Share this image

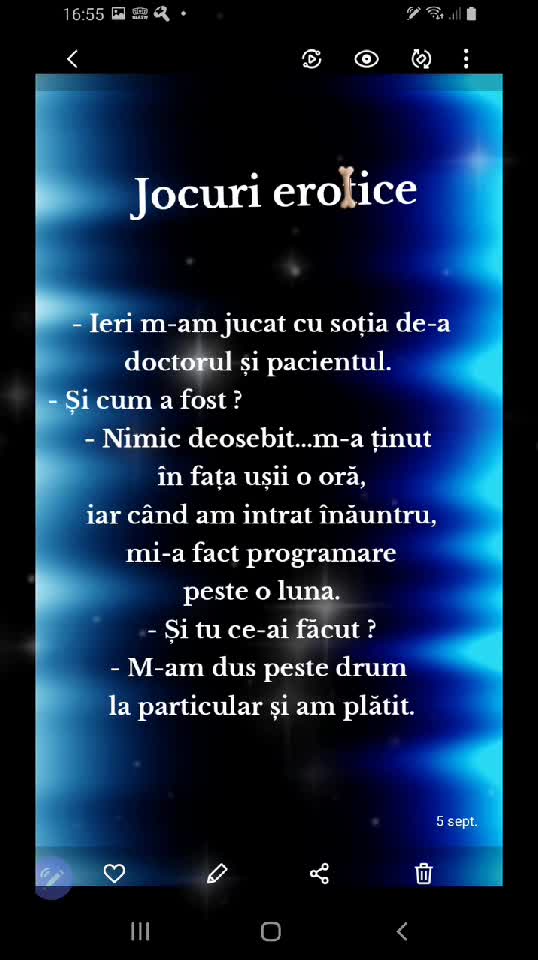pos(319,873)
